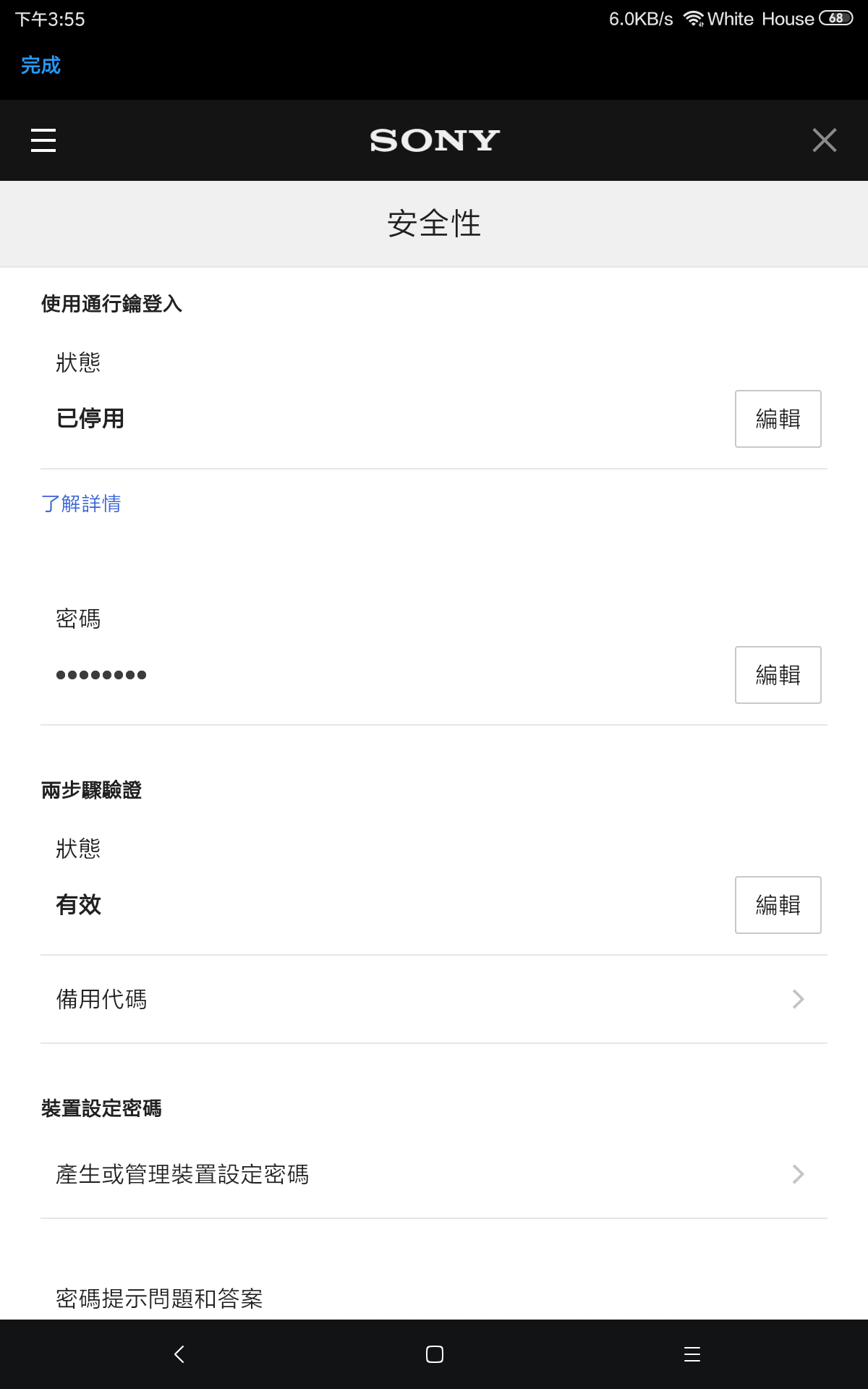The height and width of the screenshot is (1389, 868).
Task: Go back using the system back button
Action: pyautogui.click(x=179, y=1354)
